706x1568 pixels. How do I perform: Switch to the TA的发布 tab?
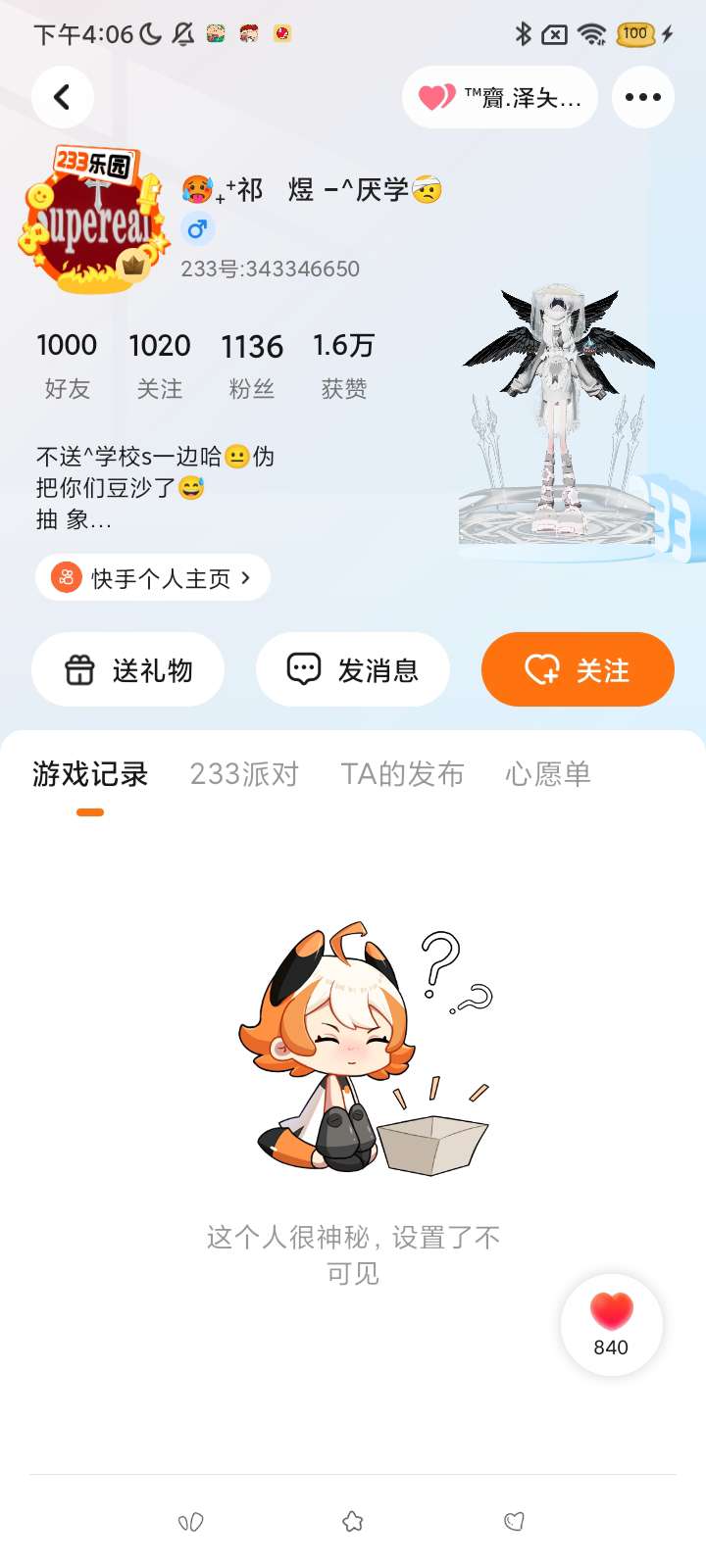[402, 774]
